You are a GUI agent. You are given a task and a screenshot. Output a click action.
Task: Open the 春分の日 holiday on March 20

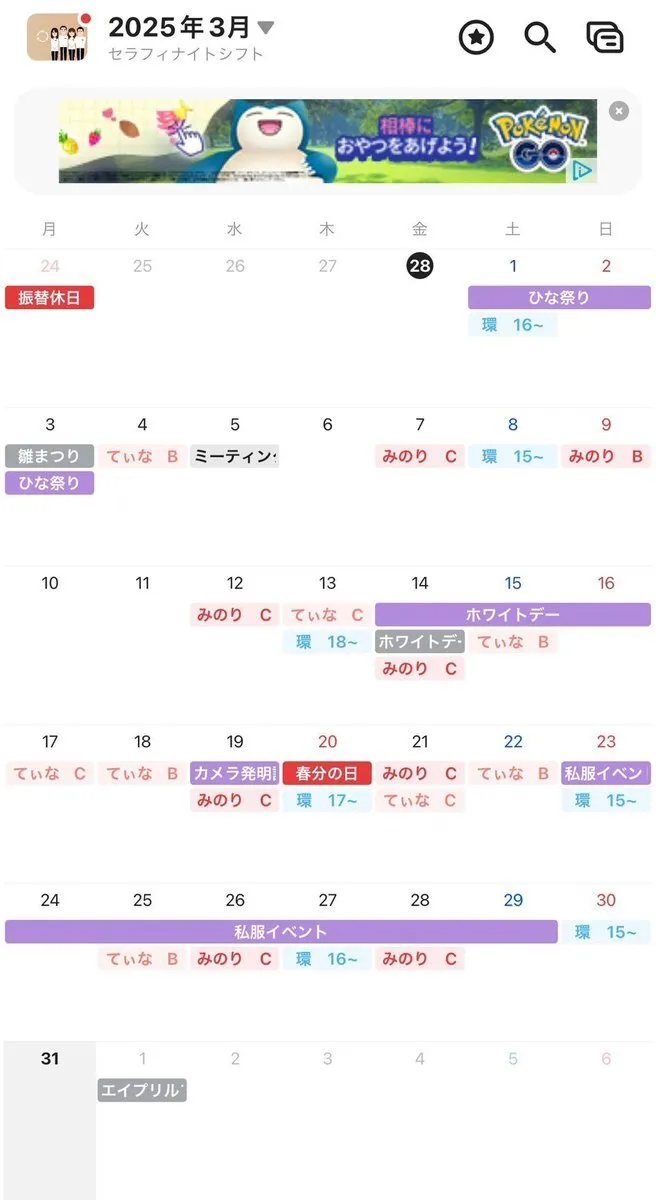[327, 774]
